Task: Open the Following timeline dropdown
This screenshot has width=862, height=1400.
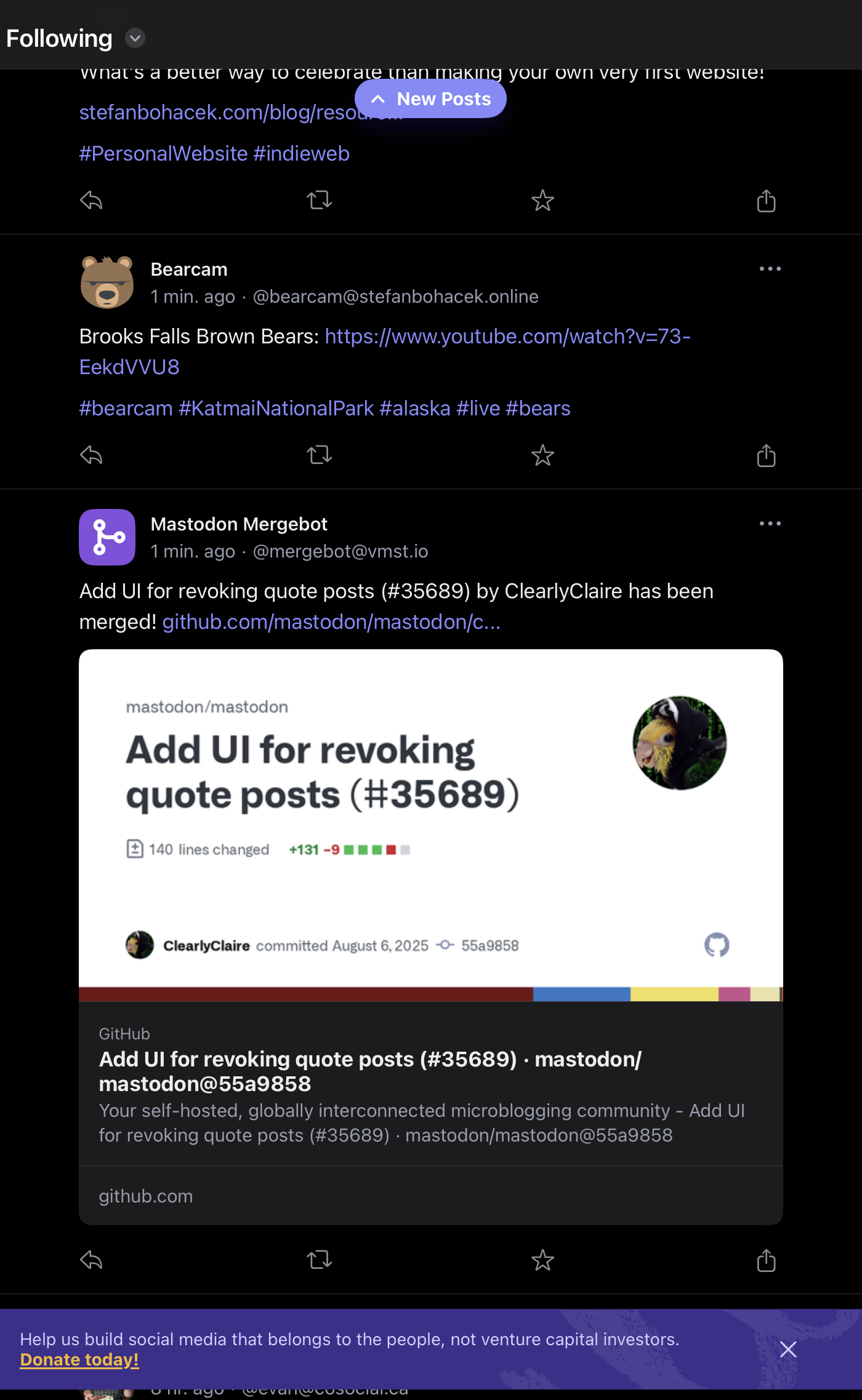Action: click(135, 38)
